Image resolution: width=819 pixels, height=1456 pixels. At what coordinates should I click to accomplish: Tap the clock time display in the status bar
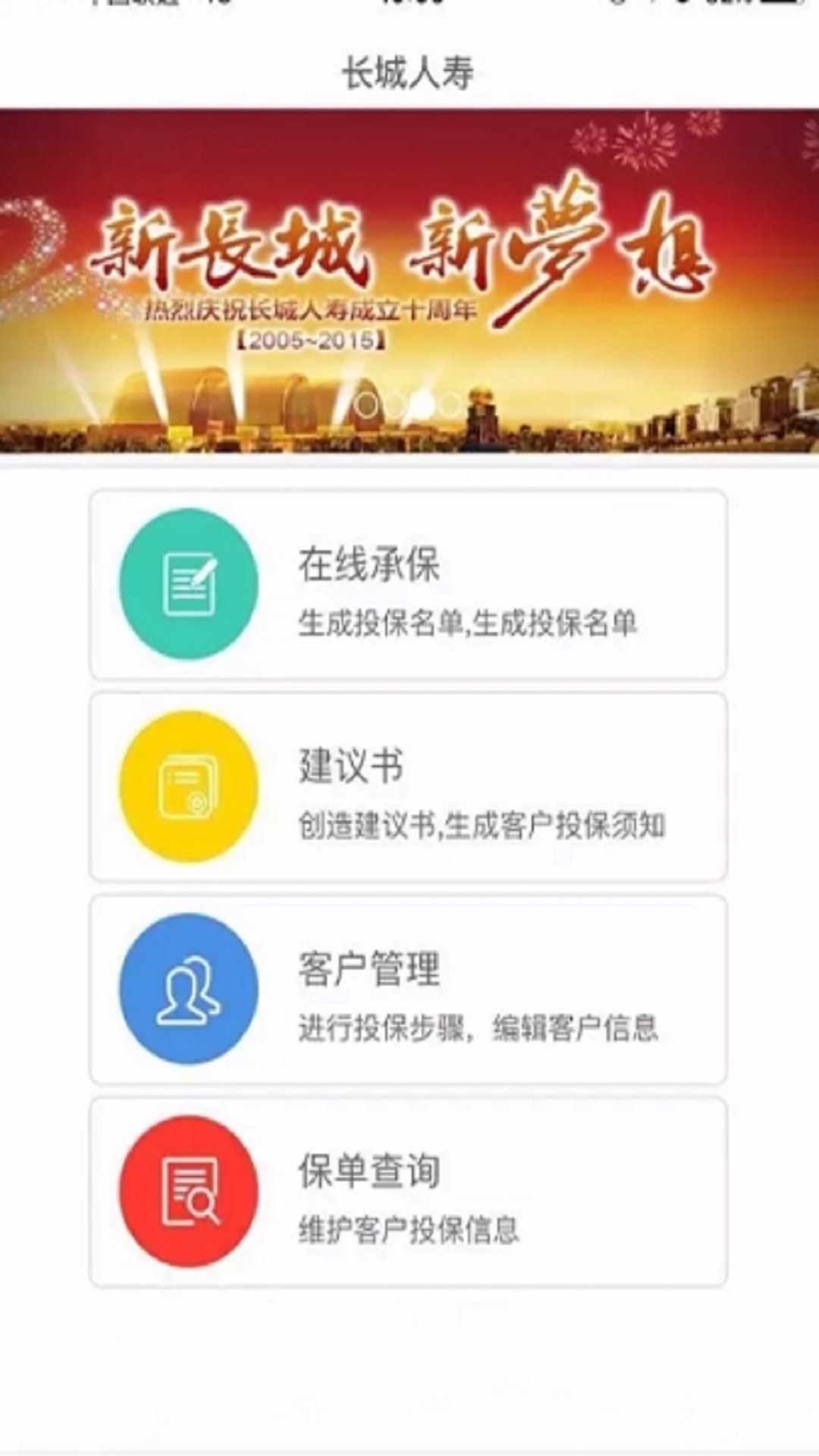[409, 6]
